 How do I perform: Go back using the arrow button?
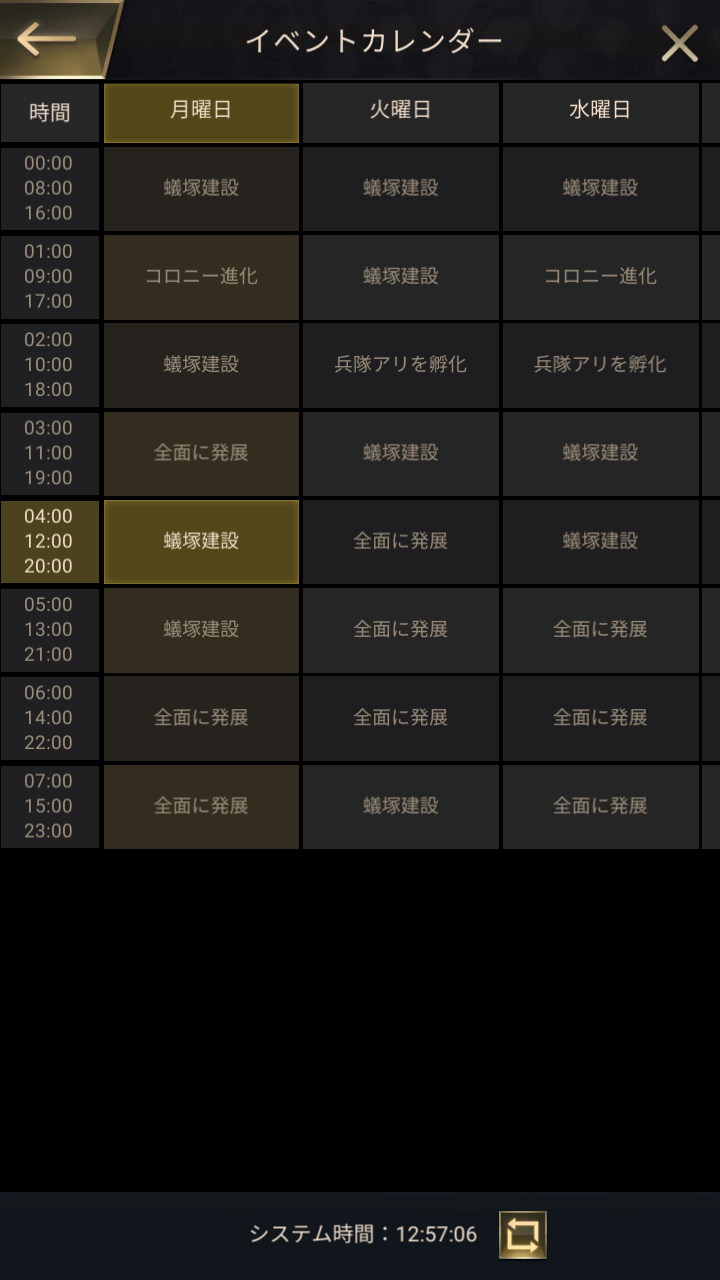tap(47, 39)
